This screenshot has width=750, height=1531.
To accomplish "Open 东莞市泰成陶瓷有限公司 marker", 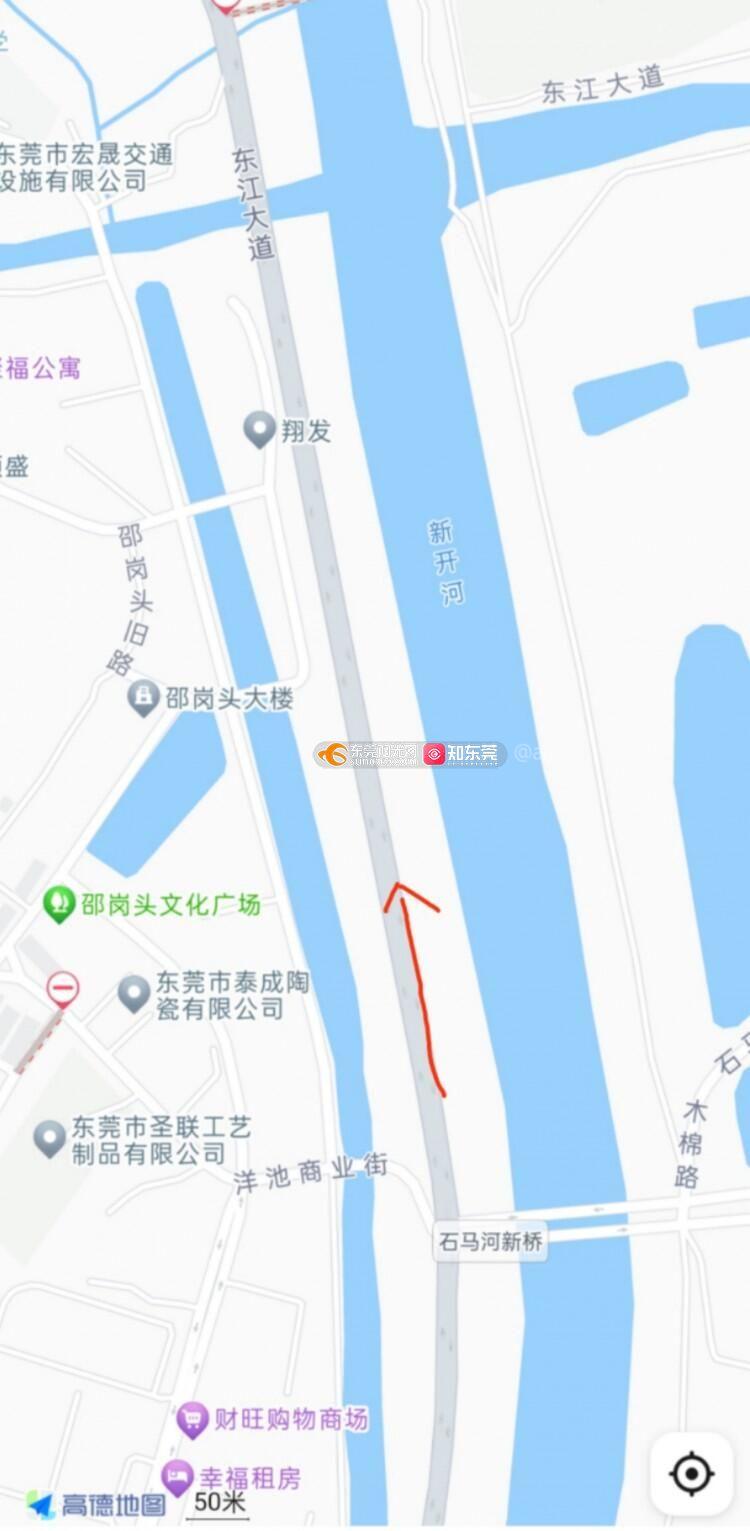I will [134, 994].
